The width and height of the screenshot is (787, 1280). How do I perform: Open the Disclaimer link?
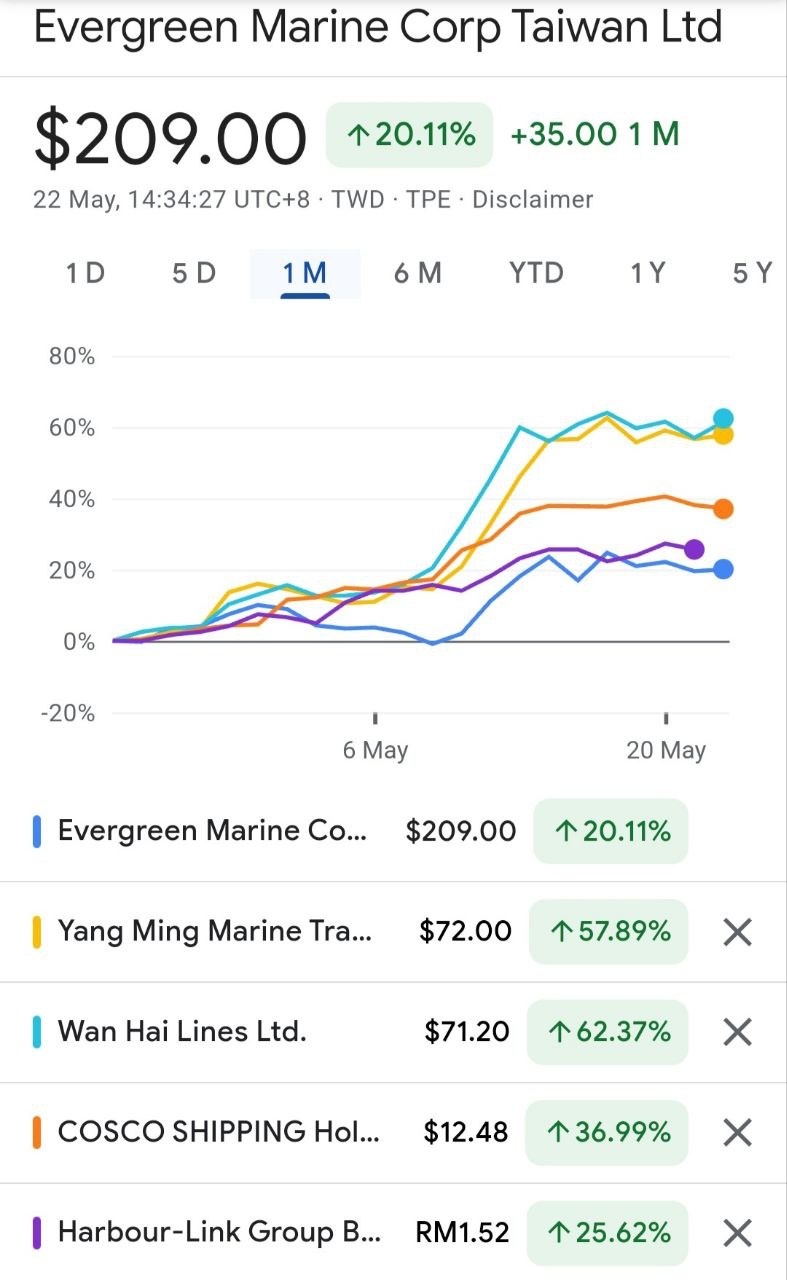point(533,199)
